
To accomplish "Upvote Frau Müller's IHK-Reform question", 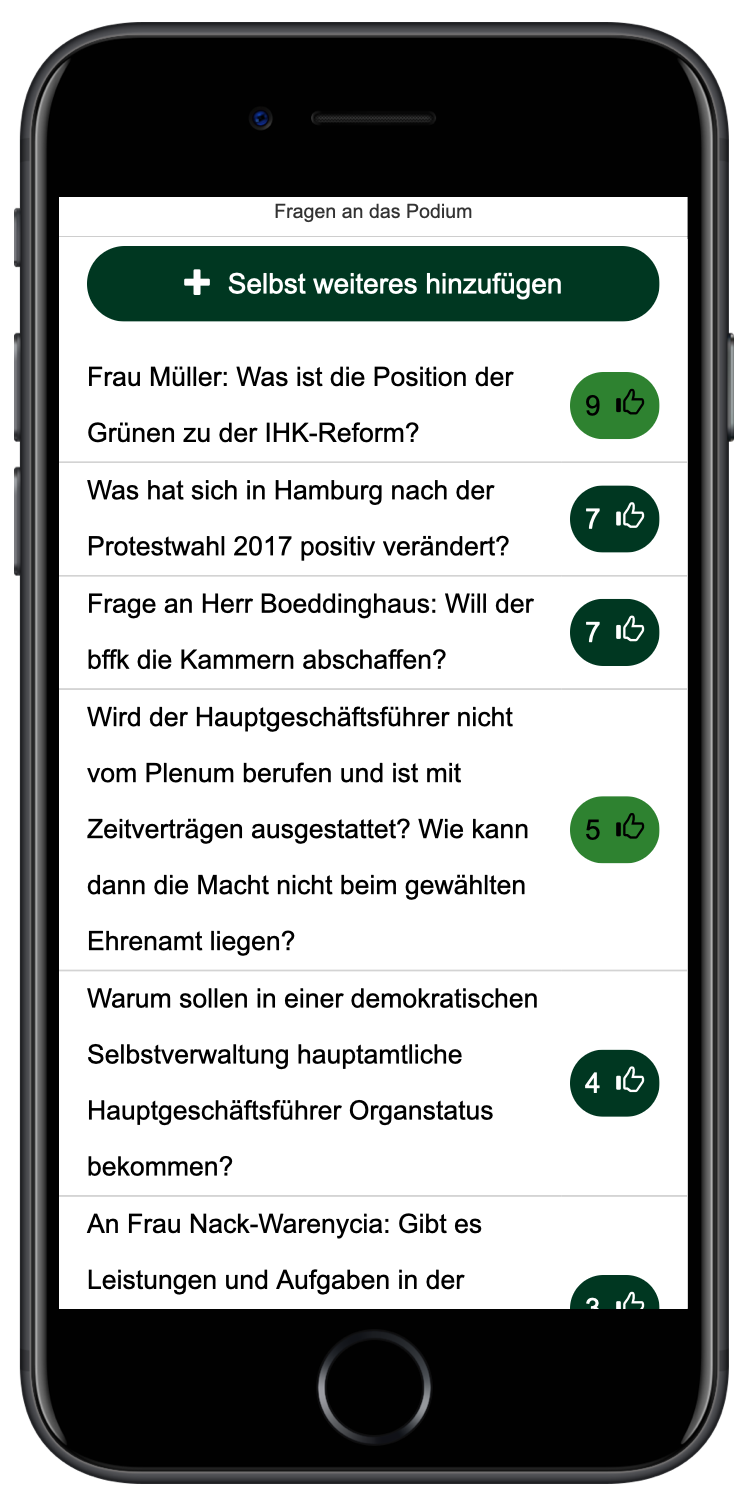I will (x=614, y=405).
